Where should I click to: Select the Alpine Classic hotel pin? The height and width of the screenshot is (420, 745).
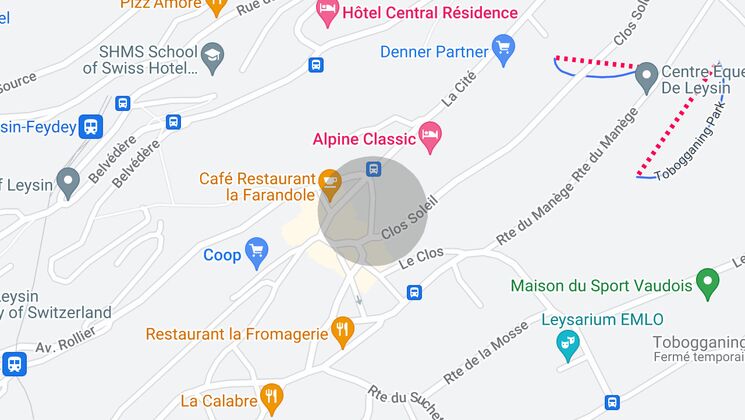430,138
